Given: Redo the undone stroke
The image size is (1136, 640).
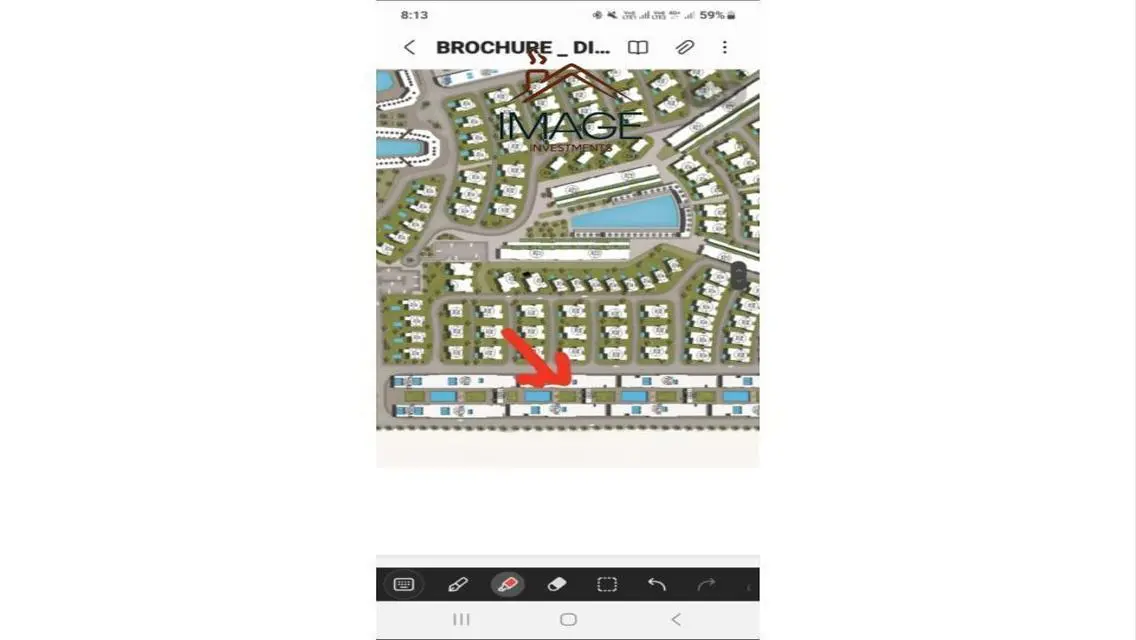Looking at the screenshot, I should tap(706, 584).
